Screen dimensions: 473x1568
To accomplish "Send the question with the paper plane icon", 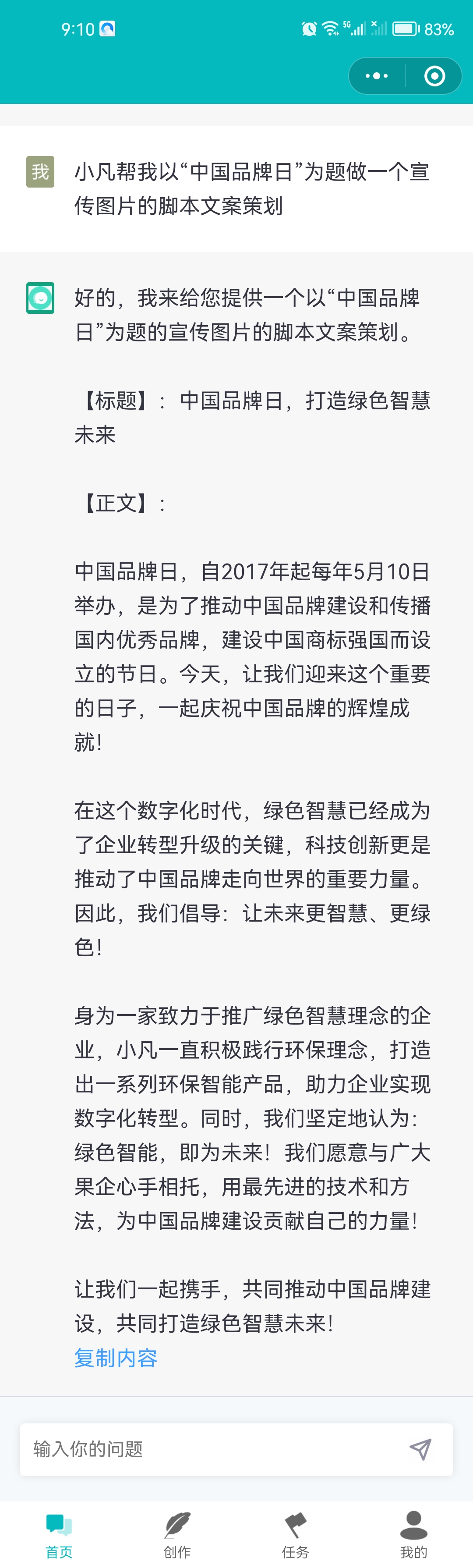I will [x=420, y=1449].
